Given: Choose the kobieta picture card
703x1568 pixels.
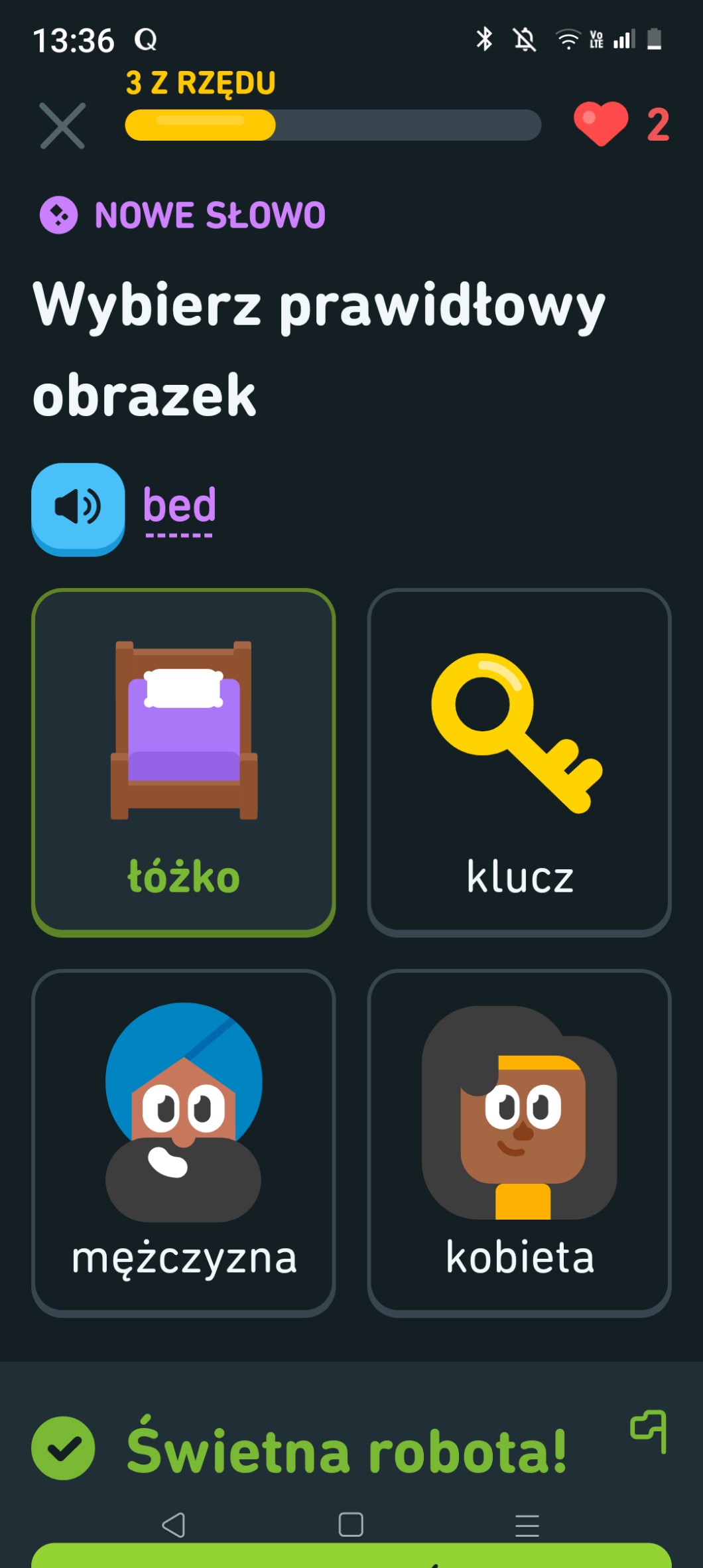Looking at the screenshot, I should tap(519, 1143).
